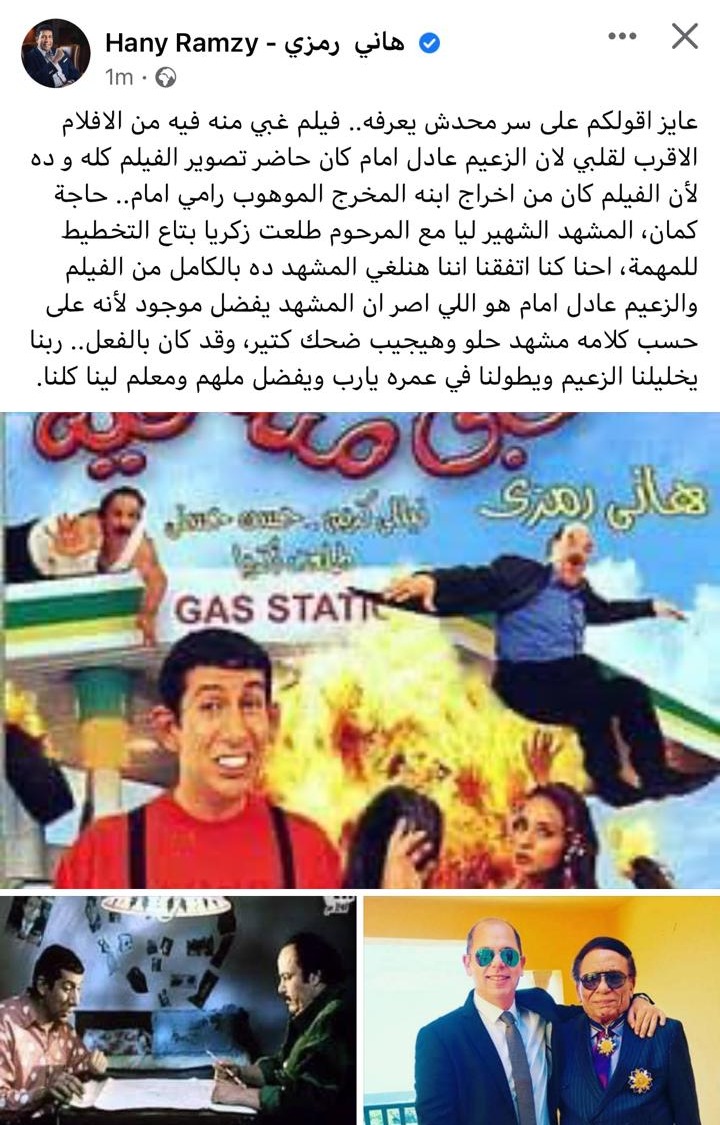Close the post view
The image size is (720, 1125).
coord(685,37)
